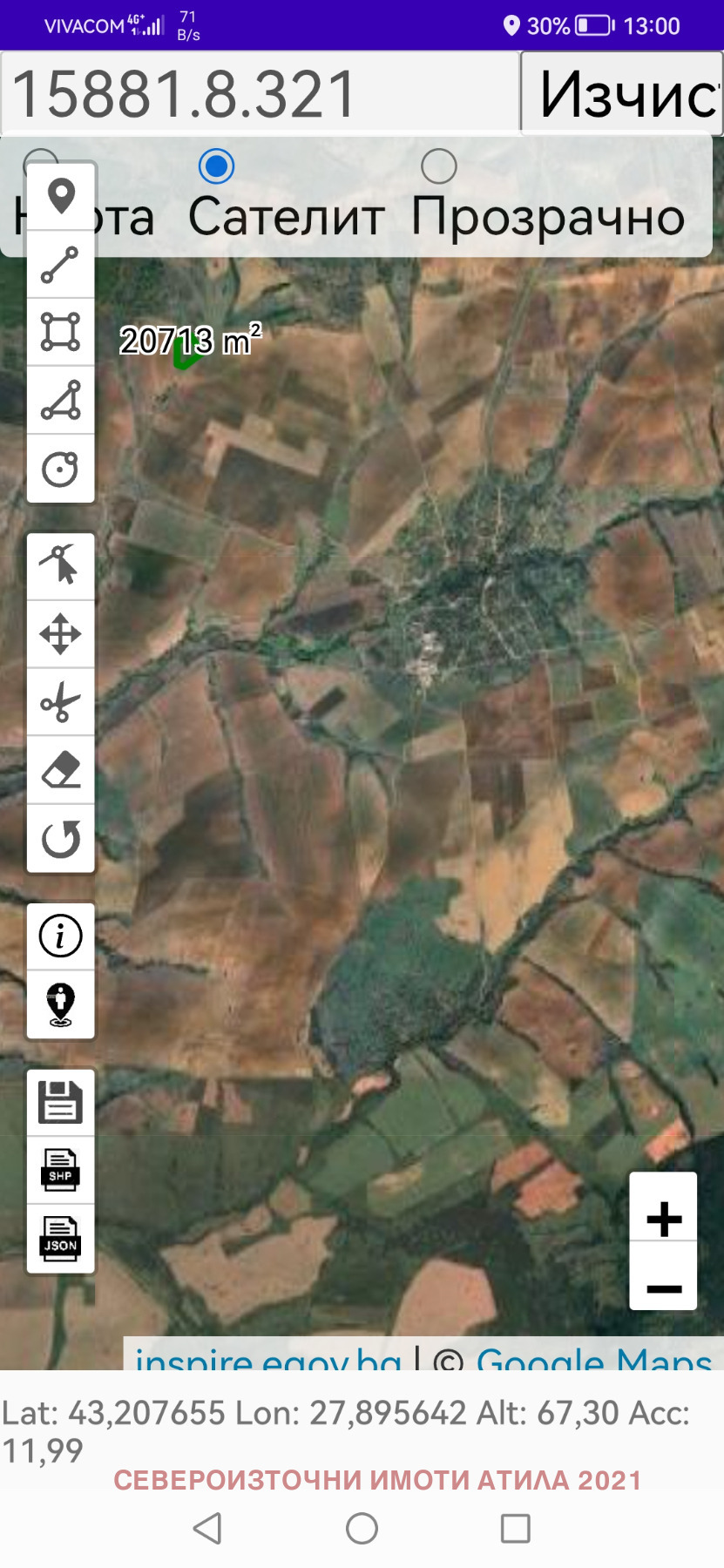This screenshot has height=1568, width=724.
Task: Choose the draw rectangle tool
Action: point(61,332)
